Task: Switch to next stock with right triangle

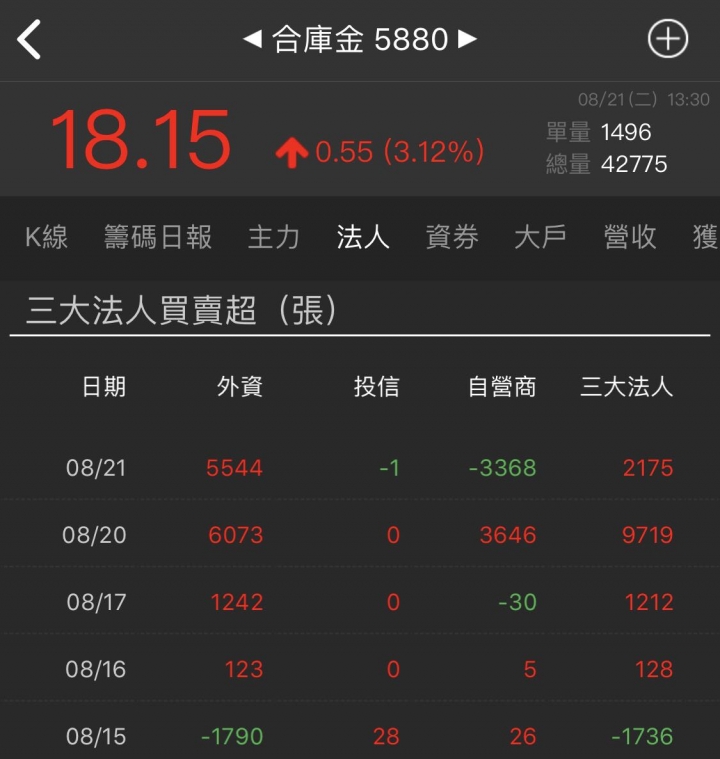Action: pos(467,39)
